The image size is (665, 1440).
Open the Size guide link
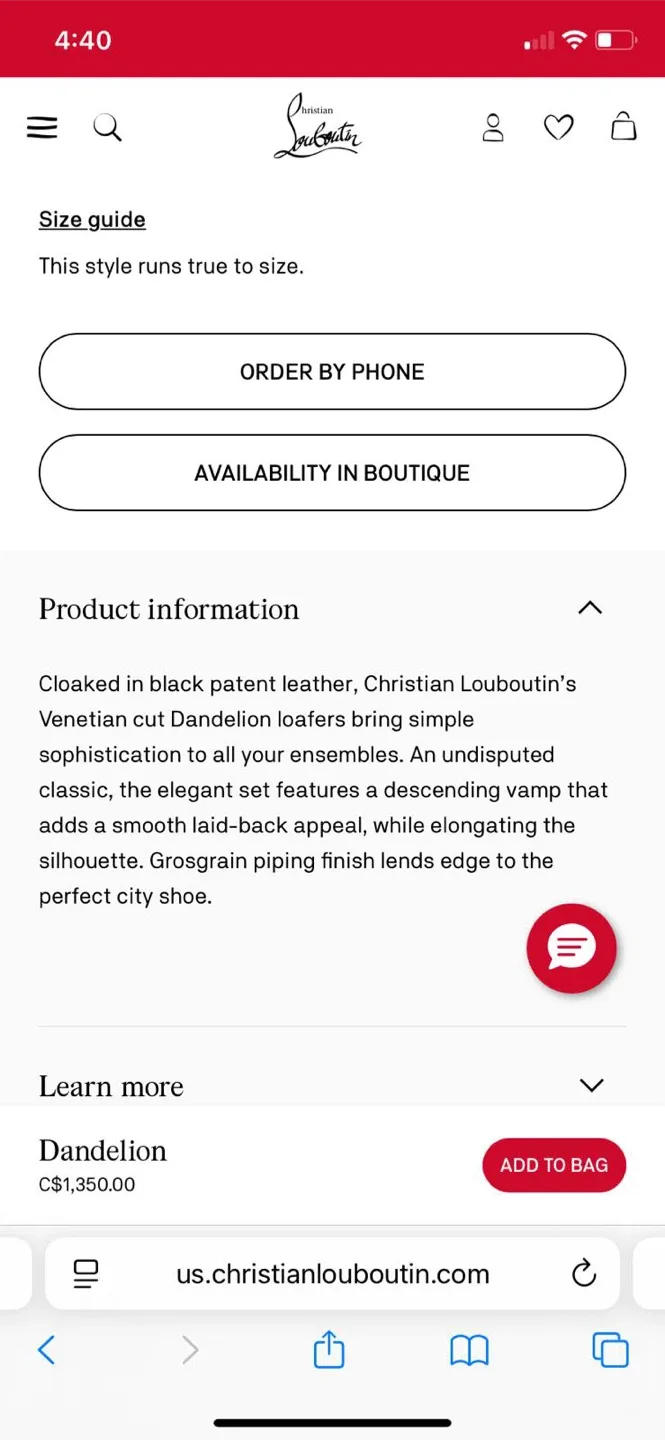coord(92,220)
